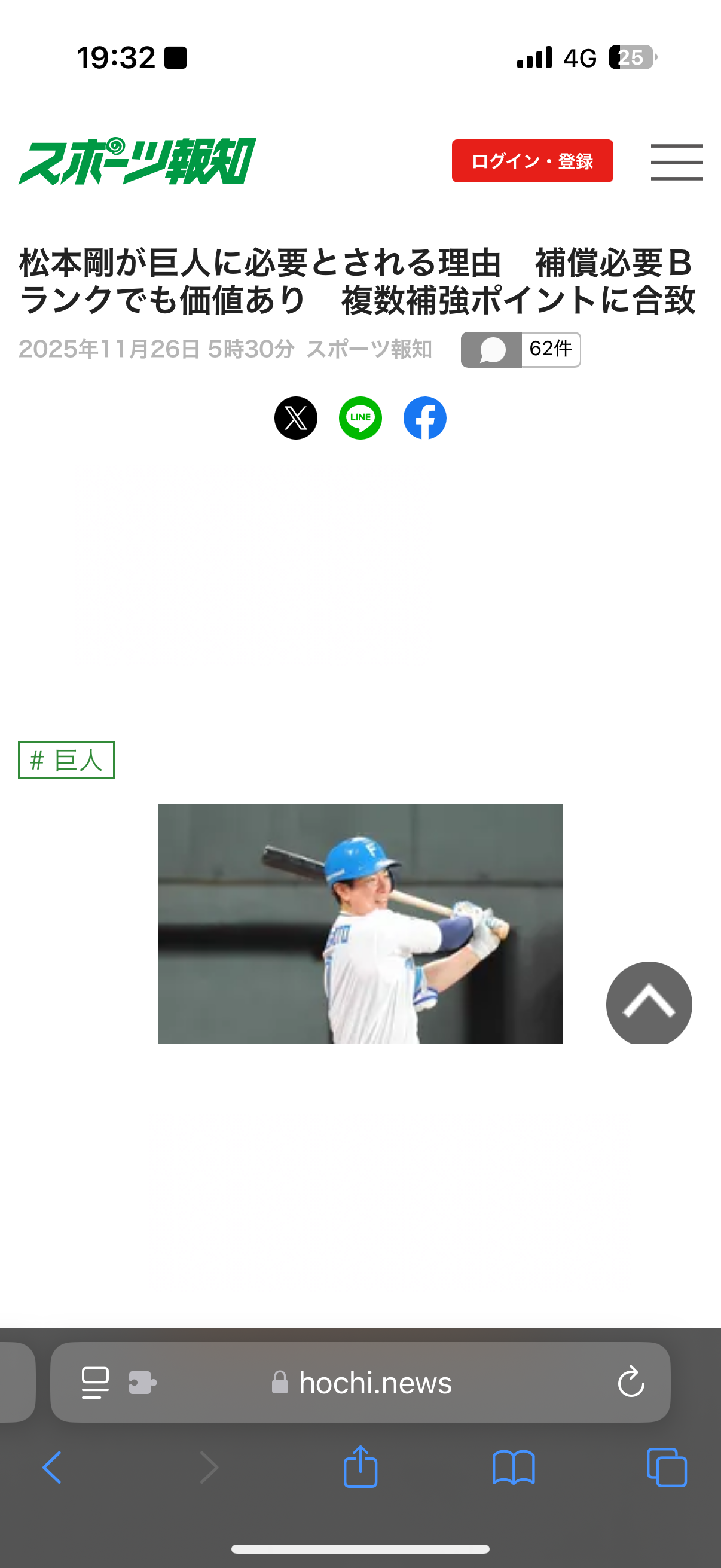Show all open Safari tabs
The width and height of the screenshot is (721, 1568).
coord(667,1468)
